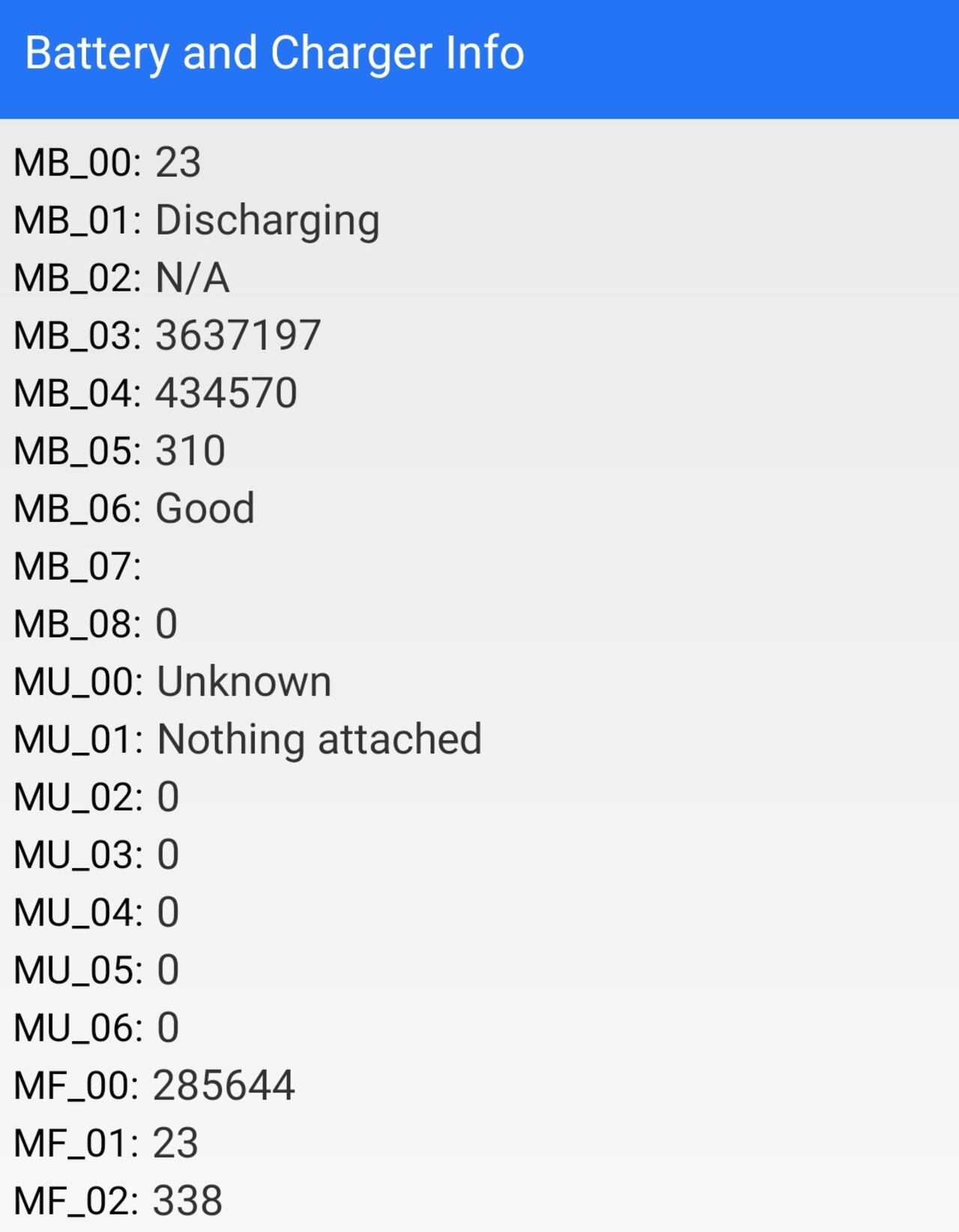959x1232 pixels.
Task: Click the MB_05 voltage value 310
Action: point(120,449)
